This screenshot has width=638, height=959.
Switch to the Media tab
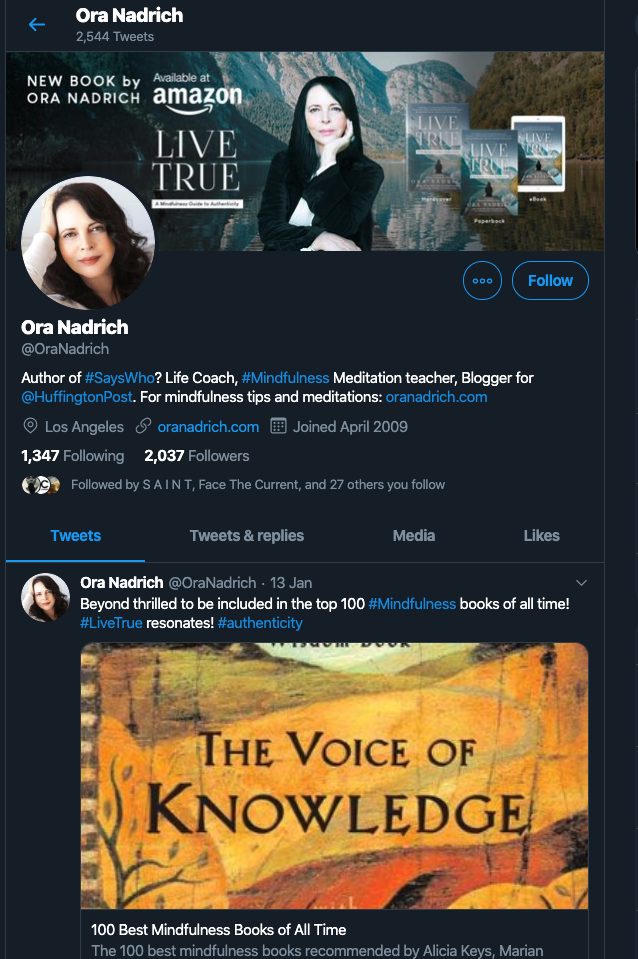413,536
